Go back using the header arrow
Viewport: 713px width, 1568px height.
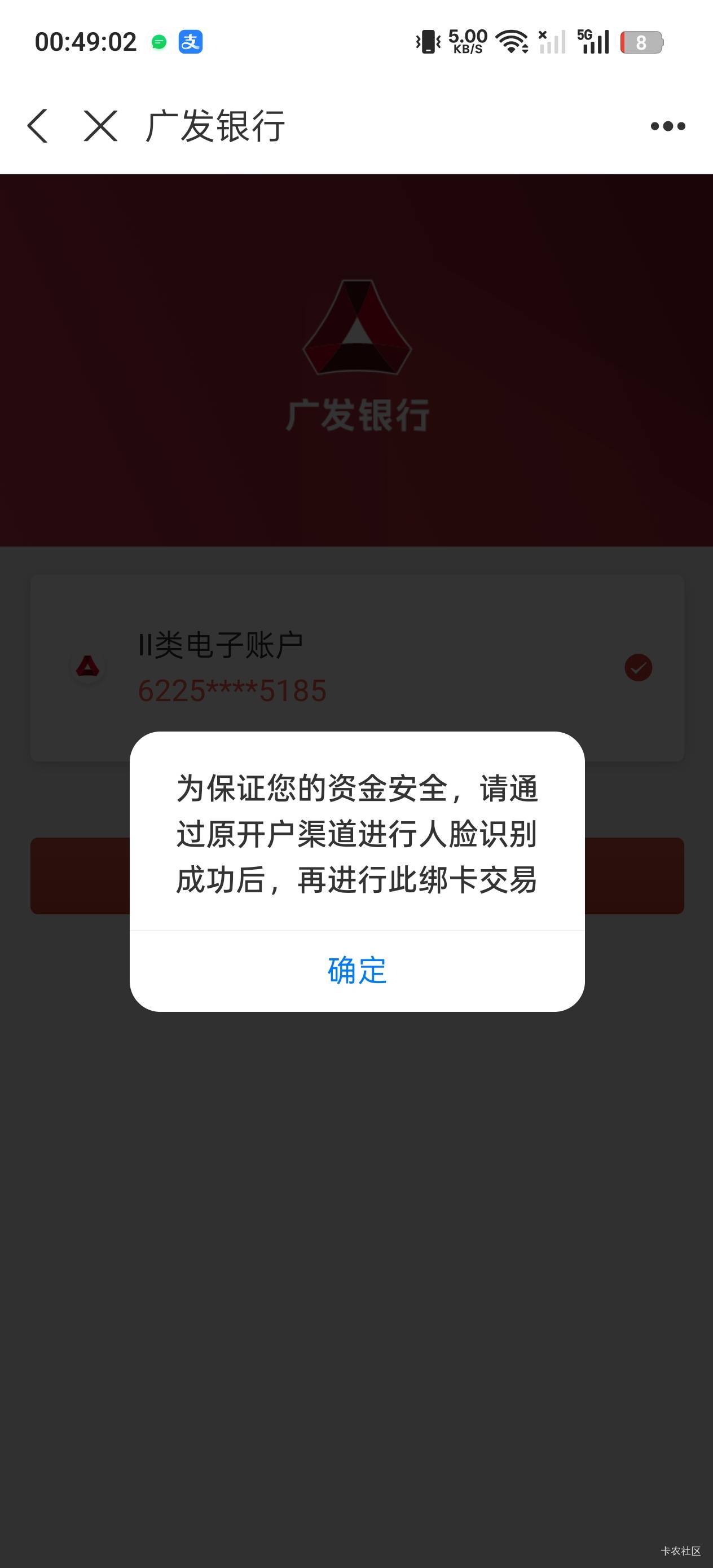[38, 126]
